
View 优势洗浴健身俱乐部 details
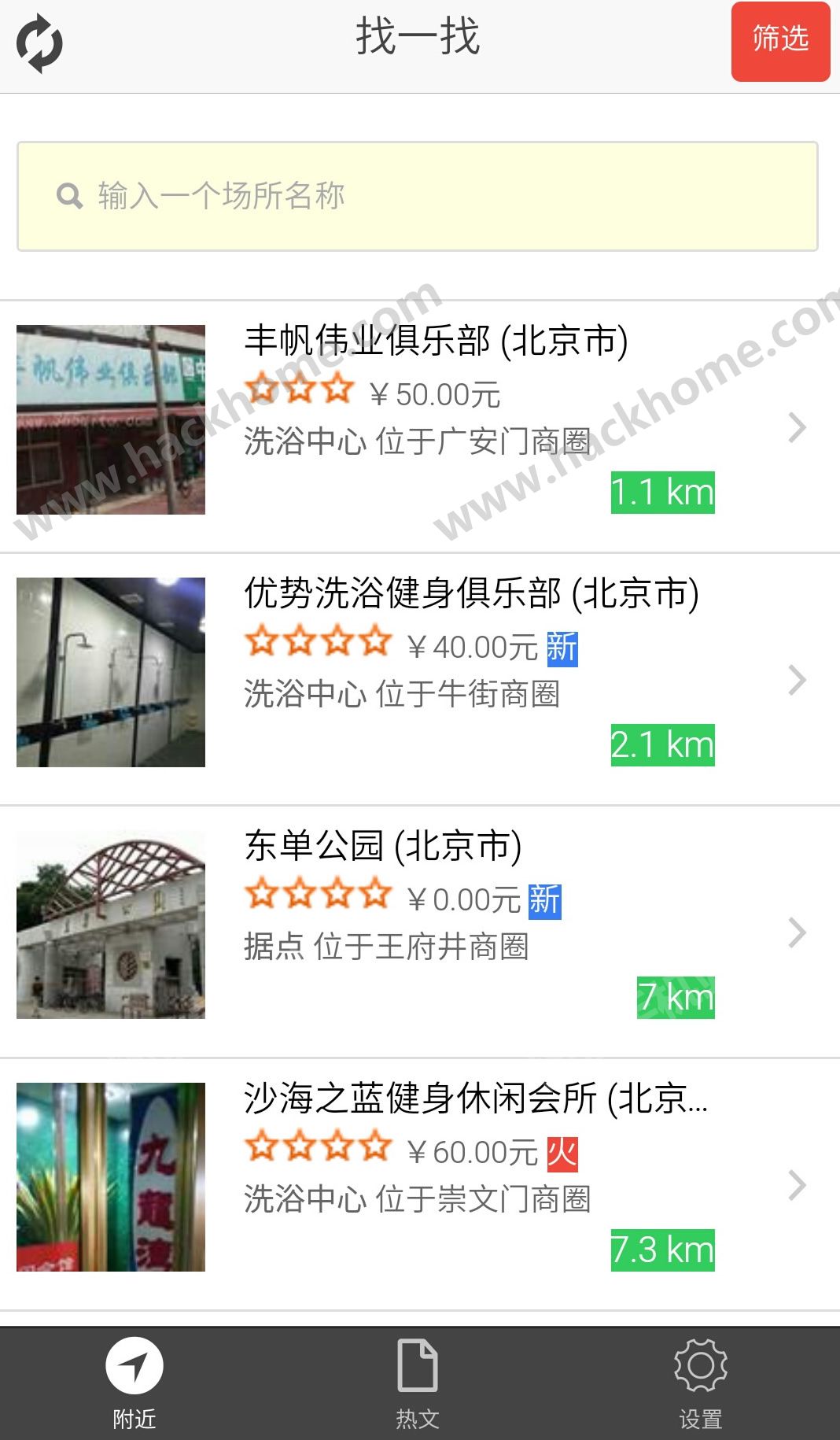(x=470, y=595)
